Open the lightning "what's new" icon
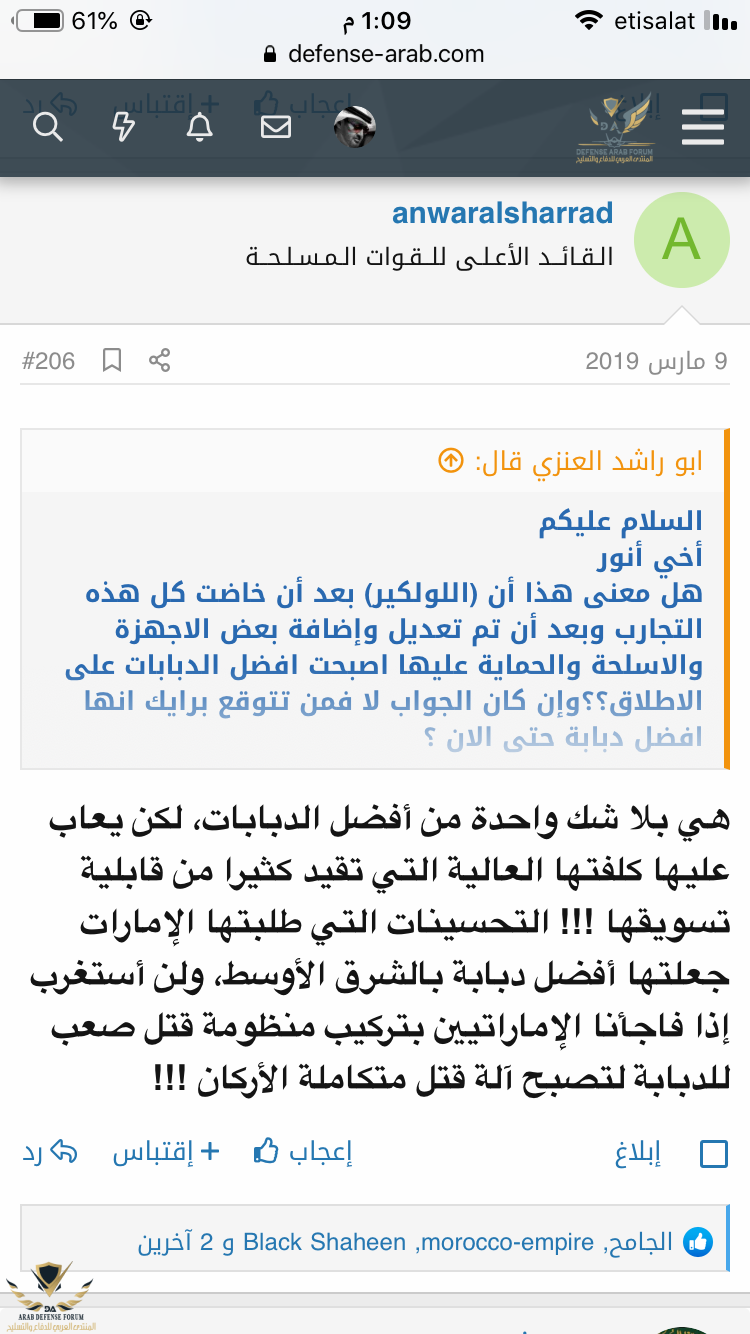The image size is (750, 1334). (x=123, y=127)
